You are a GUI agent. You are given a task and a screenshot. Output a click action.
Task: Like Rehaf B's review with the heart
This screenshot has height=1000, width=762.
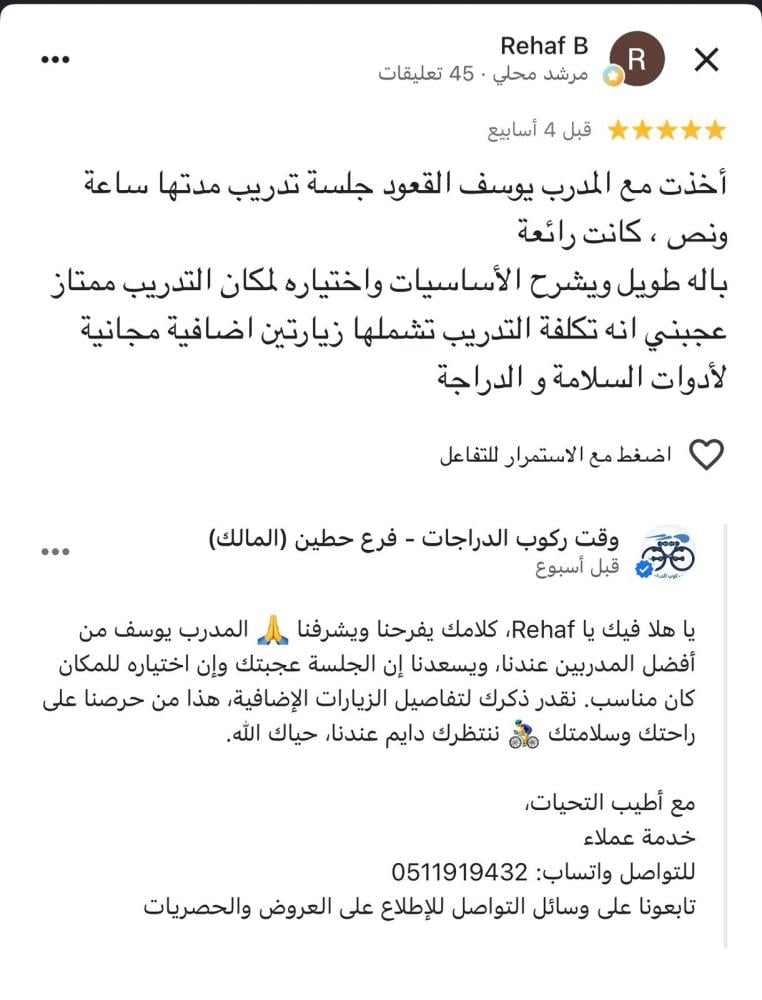pos(707,455)
